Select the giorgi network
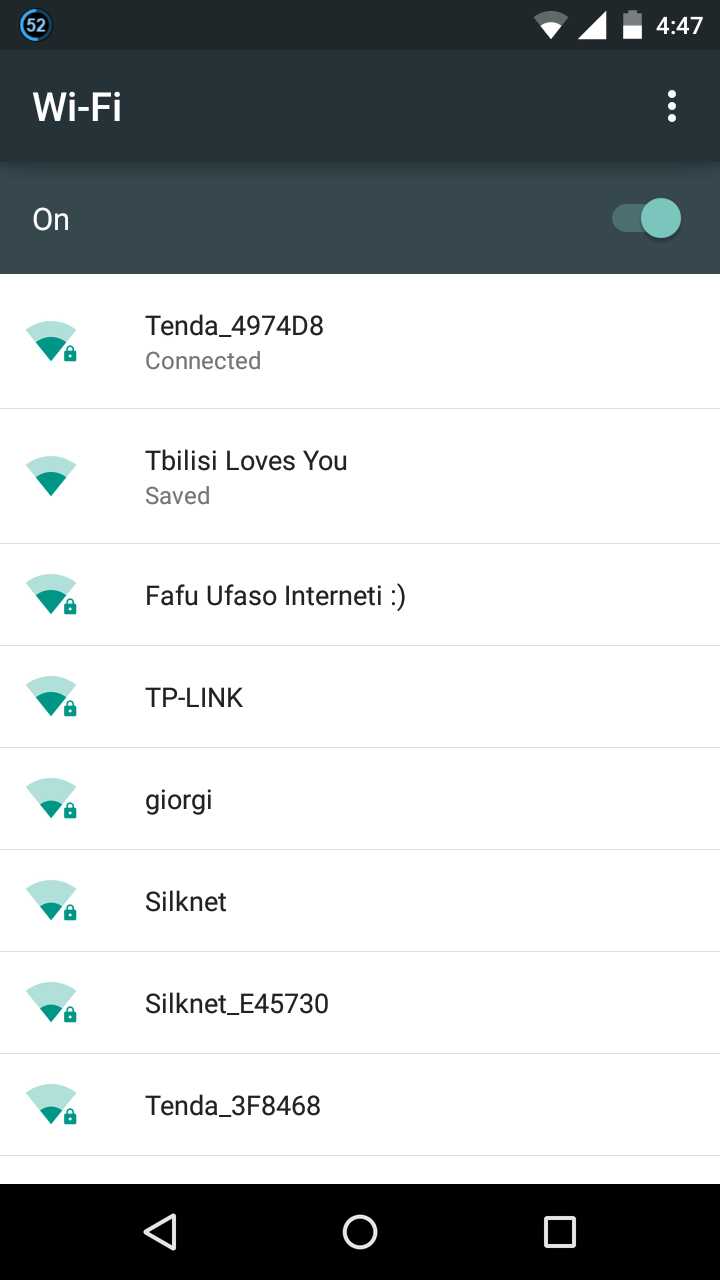This screenshot has height=1280, width=720. point(360,800)
